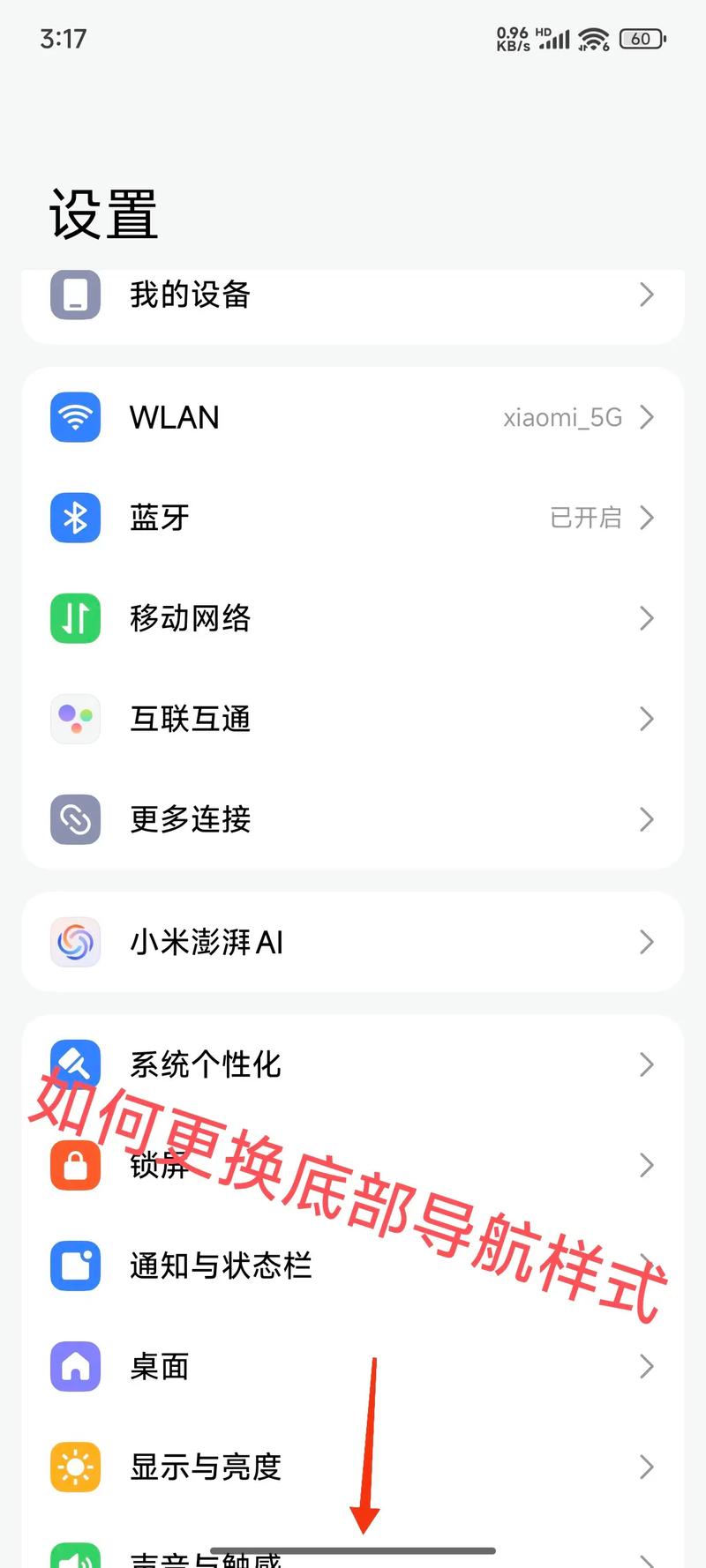This screenshot has height=1568, width=706.
Task: Expand the WLAN row chevron
Action: [647, 417]
